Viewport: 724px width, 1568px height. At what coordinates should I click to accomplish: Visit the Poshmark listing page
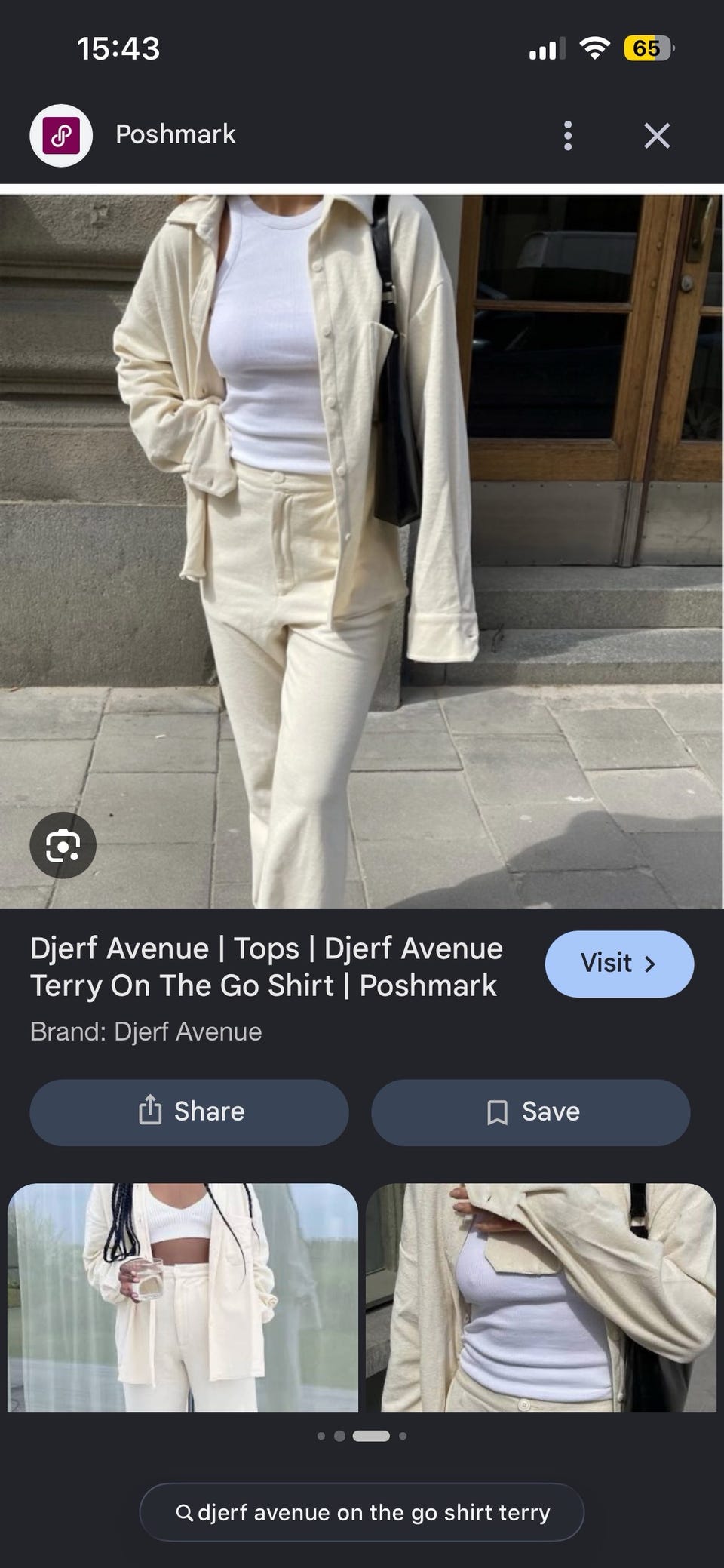click(619, 964)
